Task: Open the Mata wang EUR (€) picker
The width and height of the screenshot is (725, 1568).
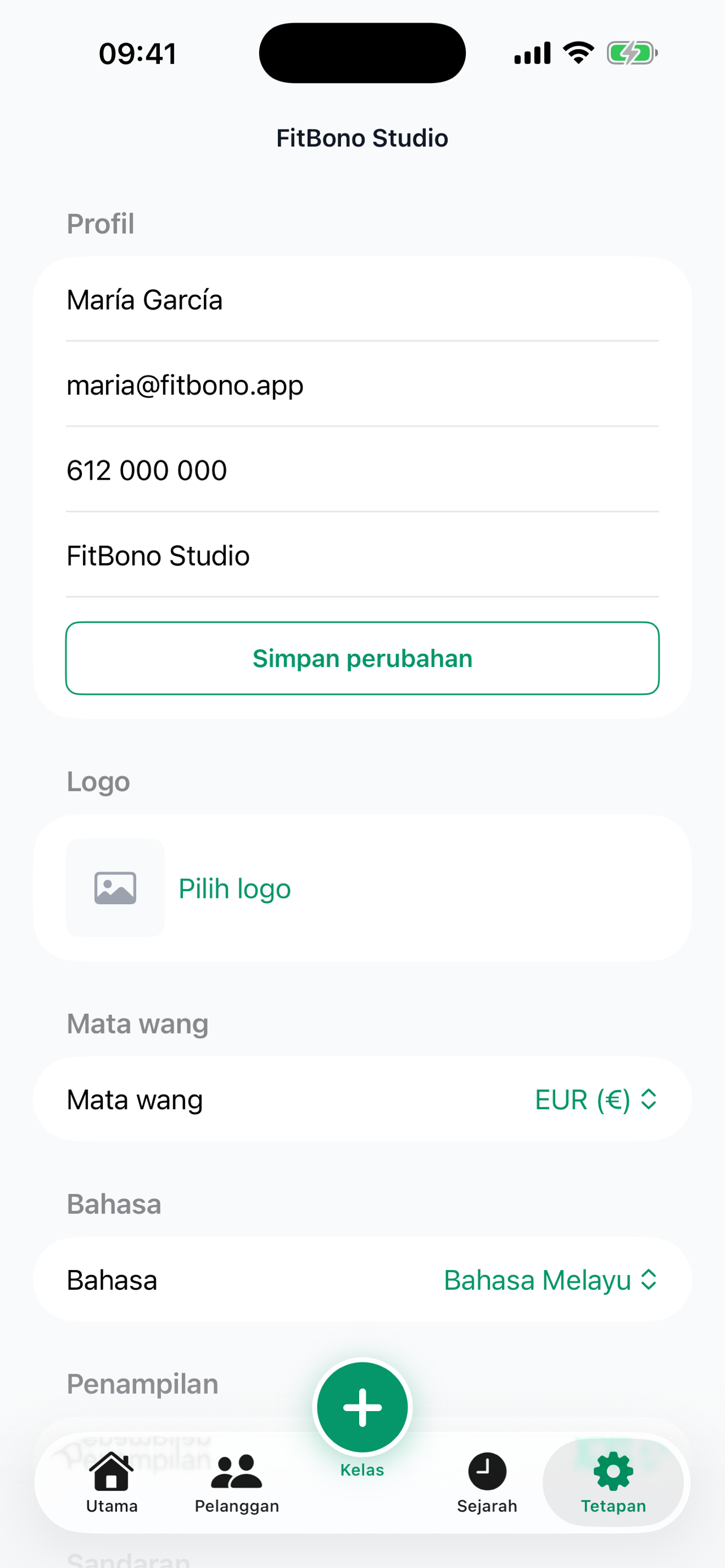Action: pos(595,1100)
